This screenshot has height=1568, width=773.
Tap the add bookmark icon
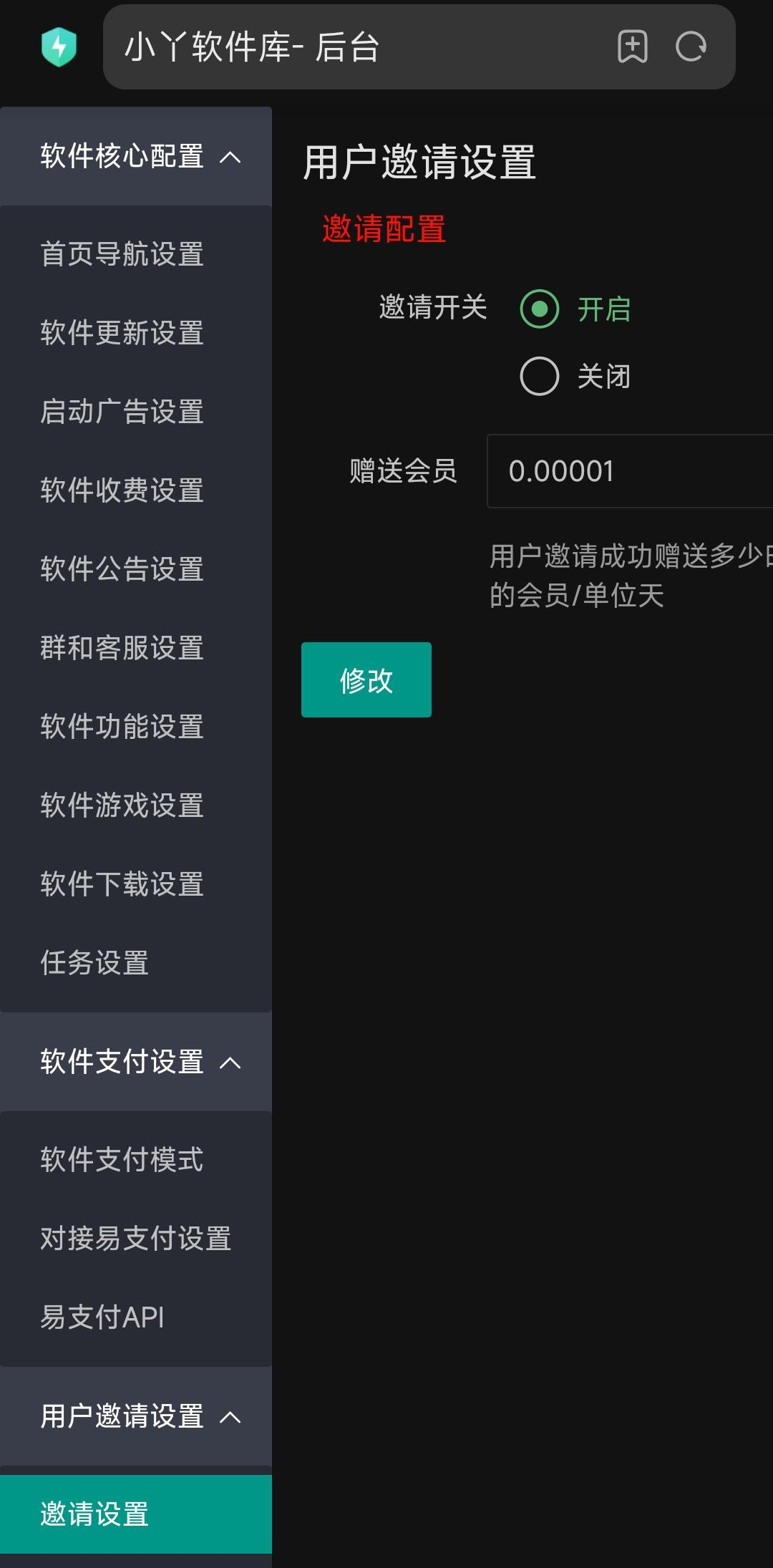(x=632, y=47)
